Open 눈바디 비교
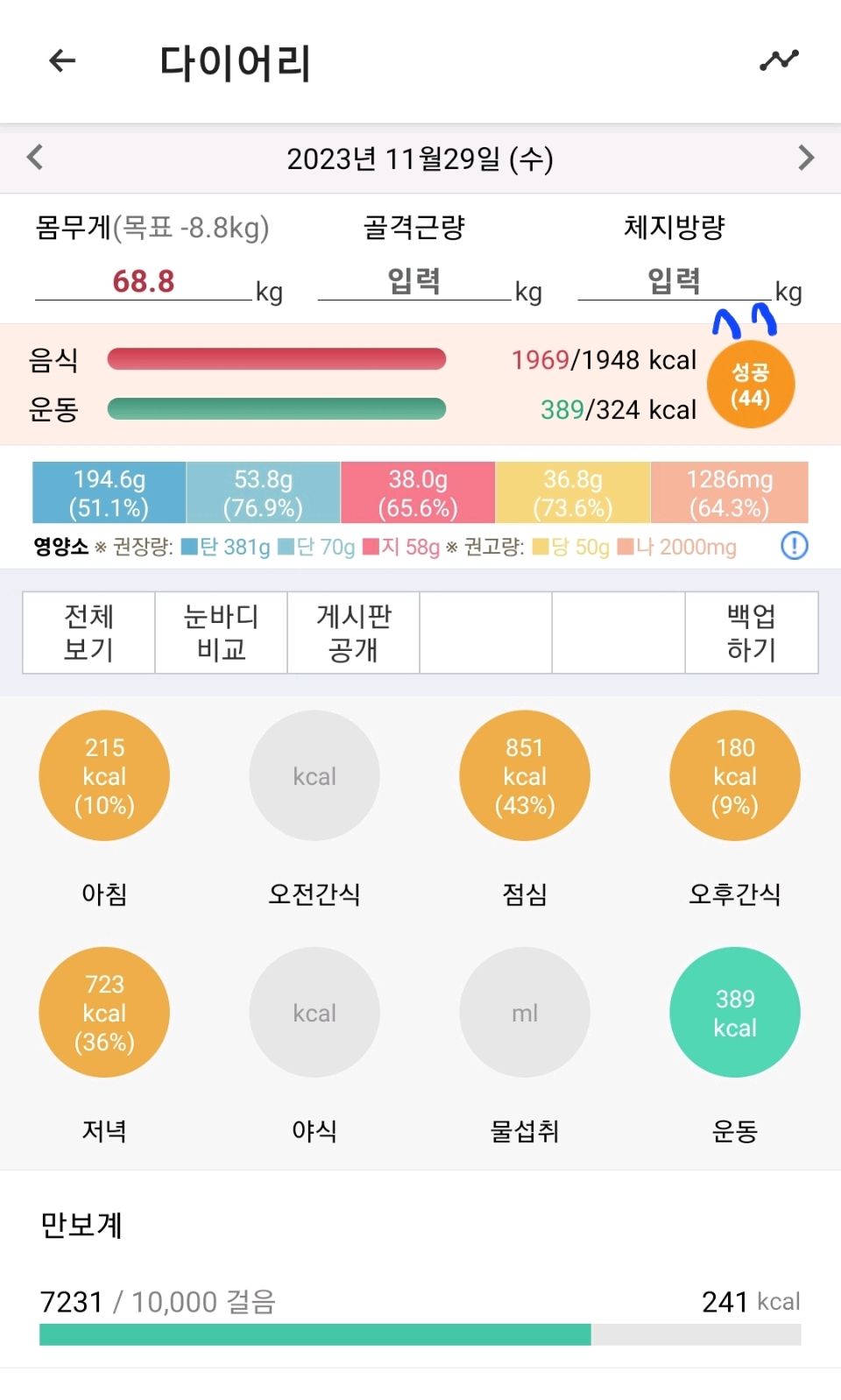This screenshot has width=841, height=1400. [x=221, y=633]
